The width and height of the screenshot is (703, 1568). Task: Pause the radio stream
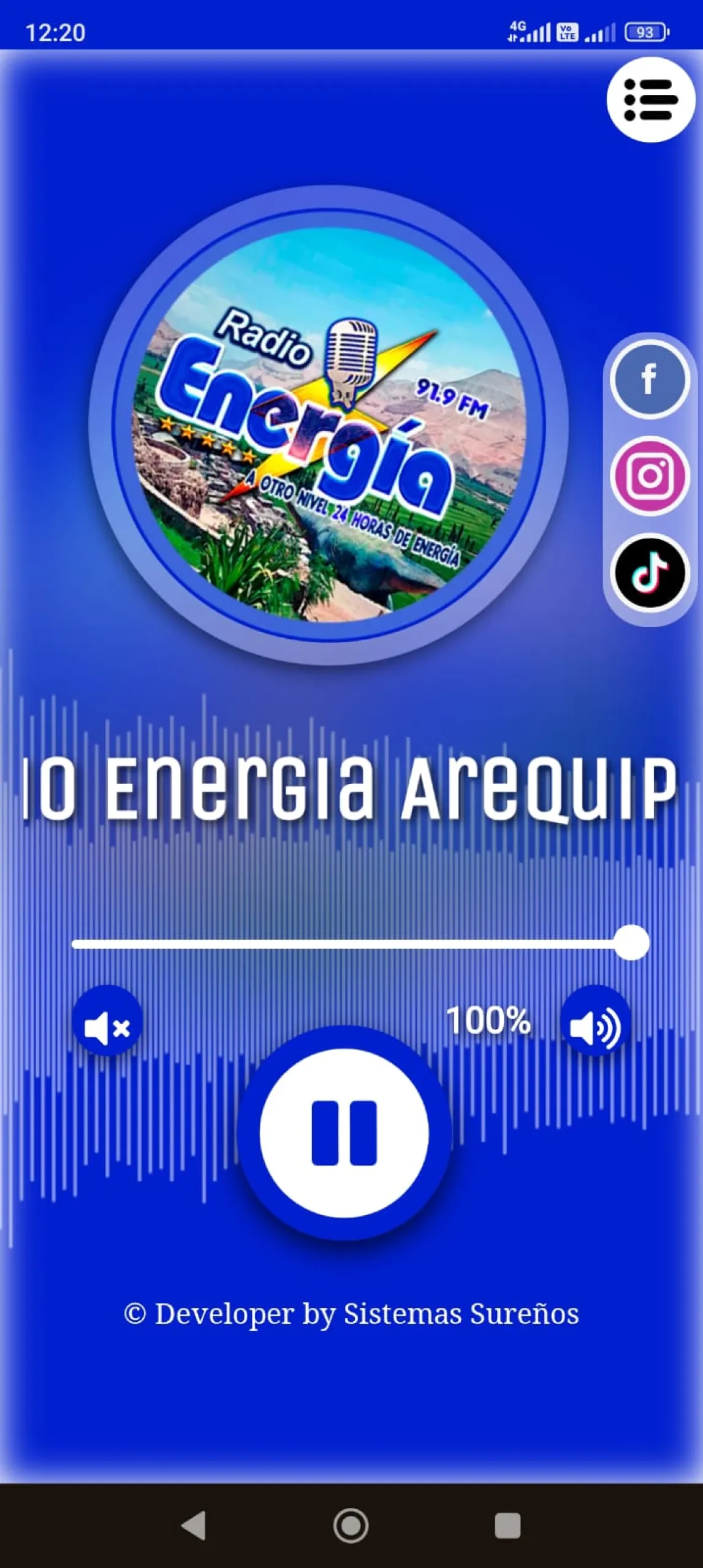click(x=344, y=1133)
